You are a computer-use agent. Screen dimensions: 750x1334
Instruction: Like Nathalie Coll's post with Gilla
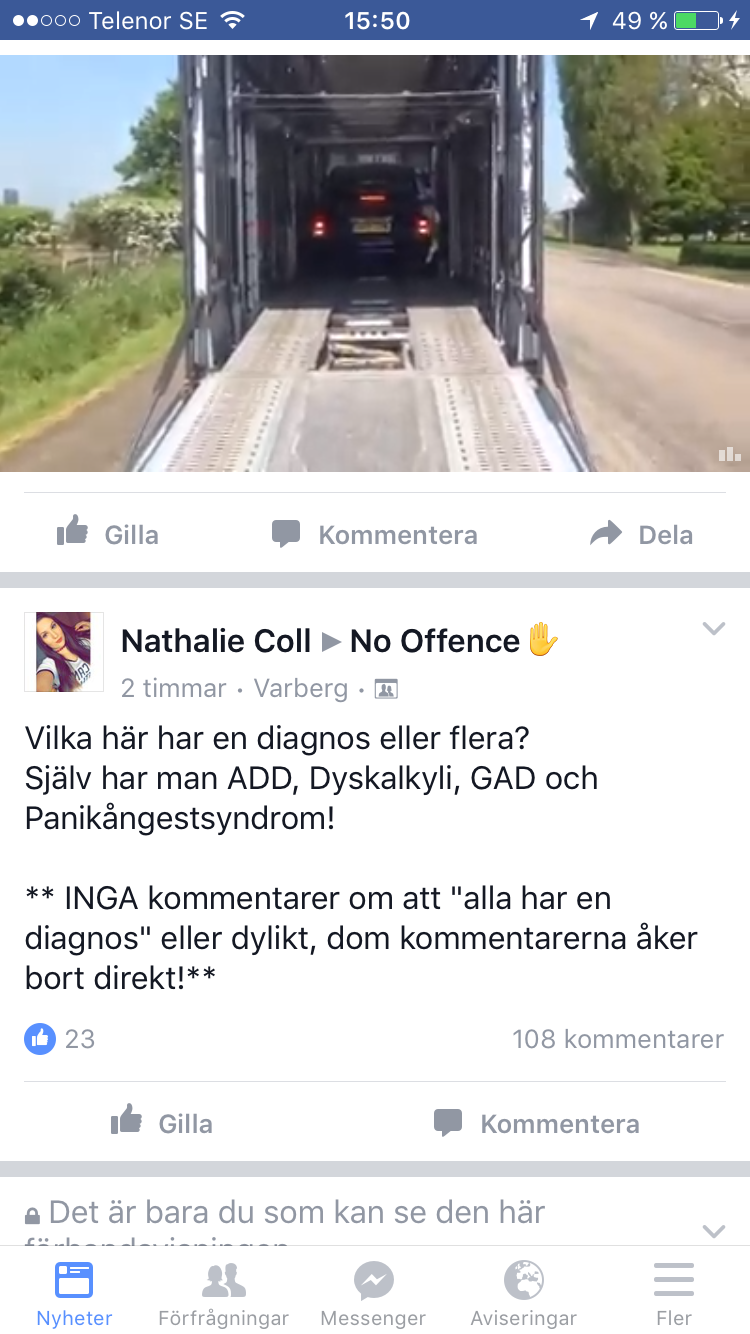pos(161,1123)
